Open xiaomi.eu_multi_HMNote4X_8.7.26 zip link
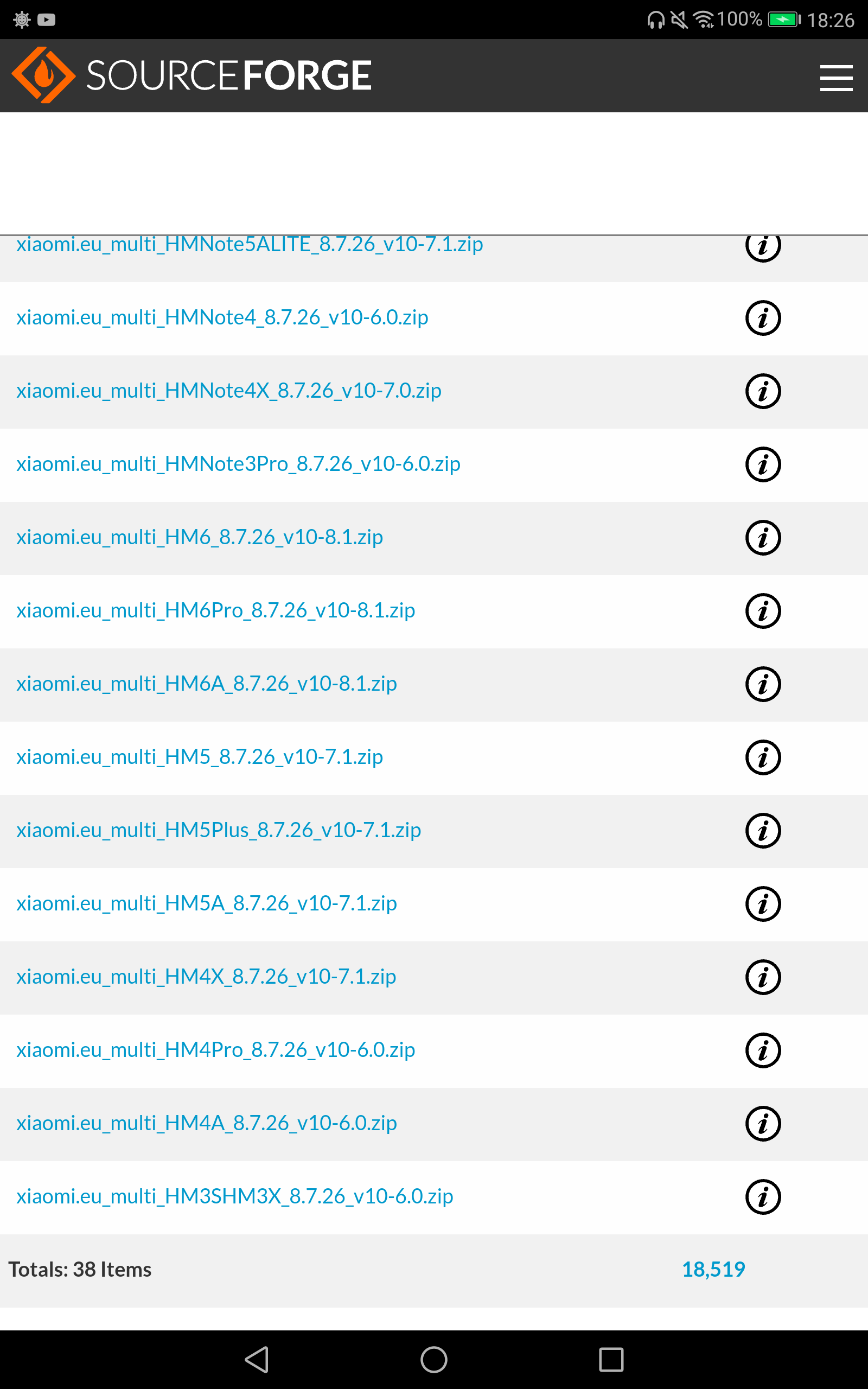 [228, 391]
